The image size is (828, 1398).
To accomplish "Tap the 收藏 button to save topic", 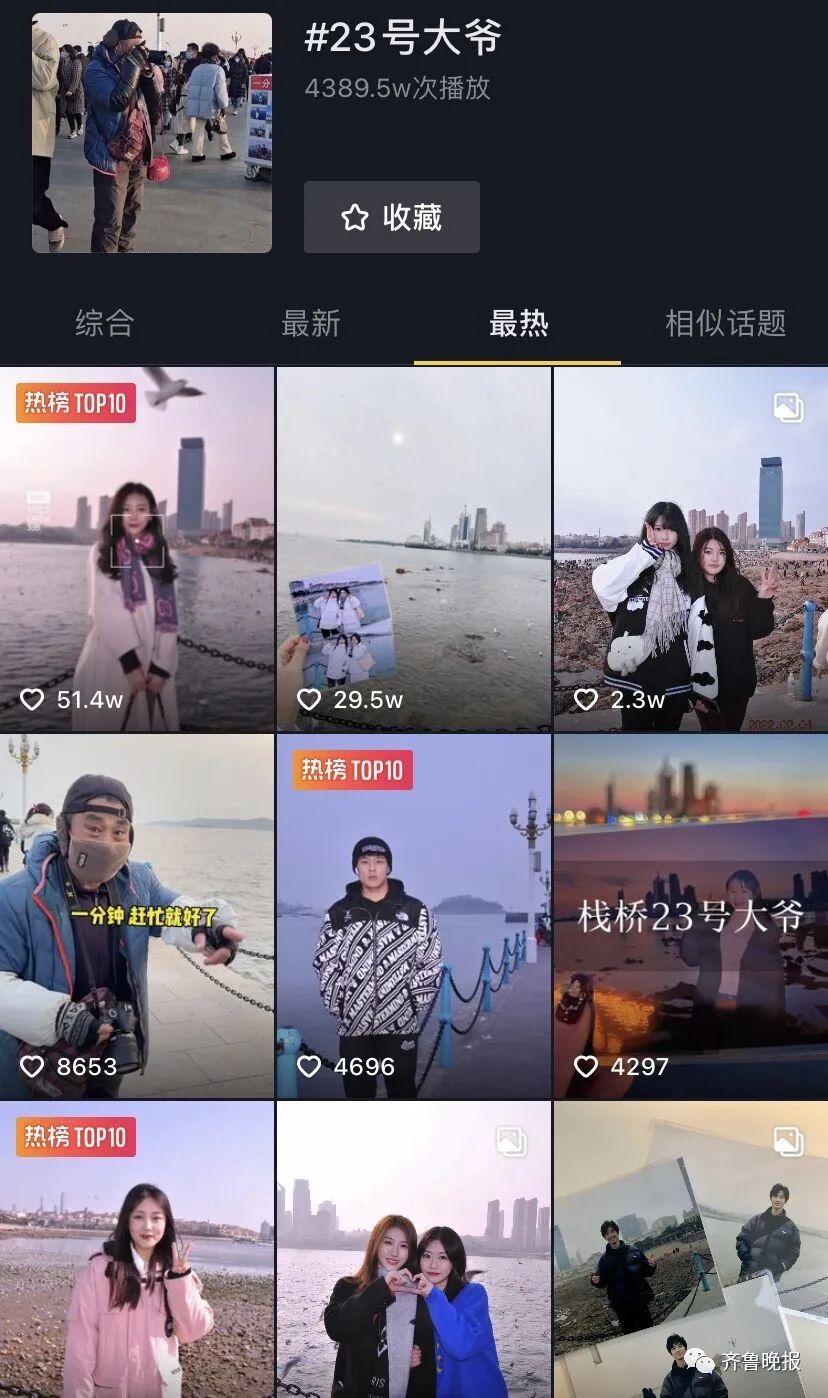I will (391, 217).
